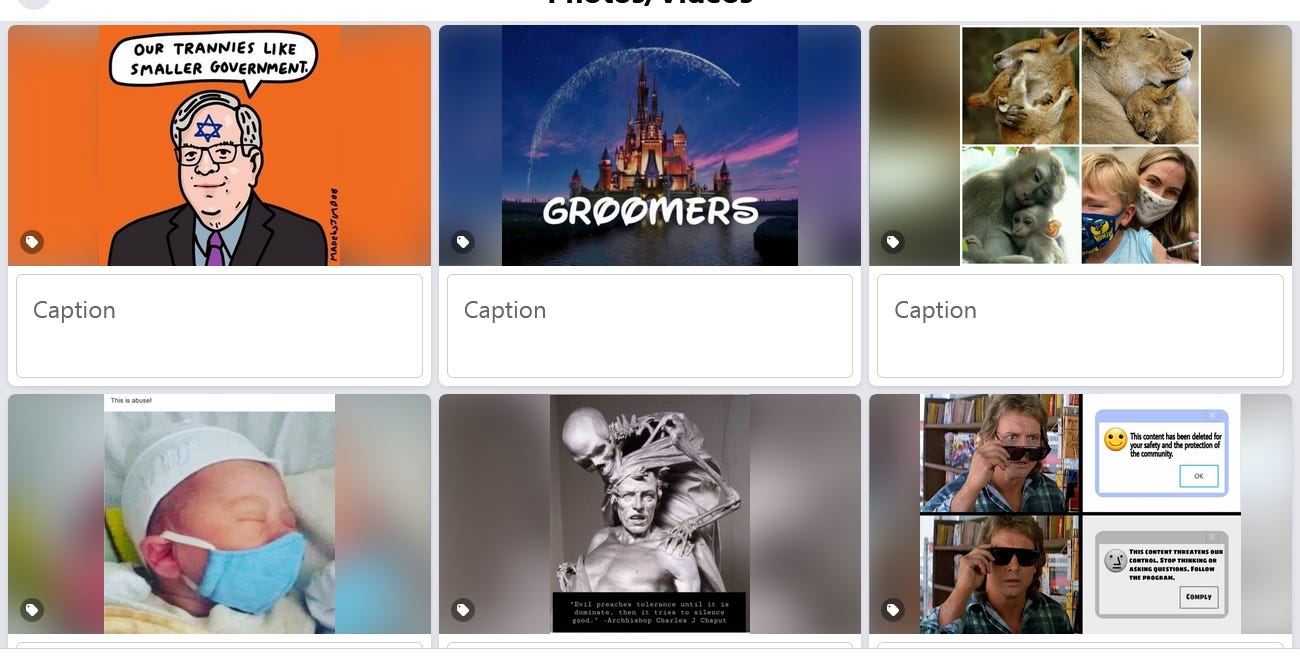1300x657 pixels.
Task: Tap the tag icon on the statue photo
Action: click(462, 610)
